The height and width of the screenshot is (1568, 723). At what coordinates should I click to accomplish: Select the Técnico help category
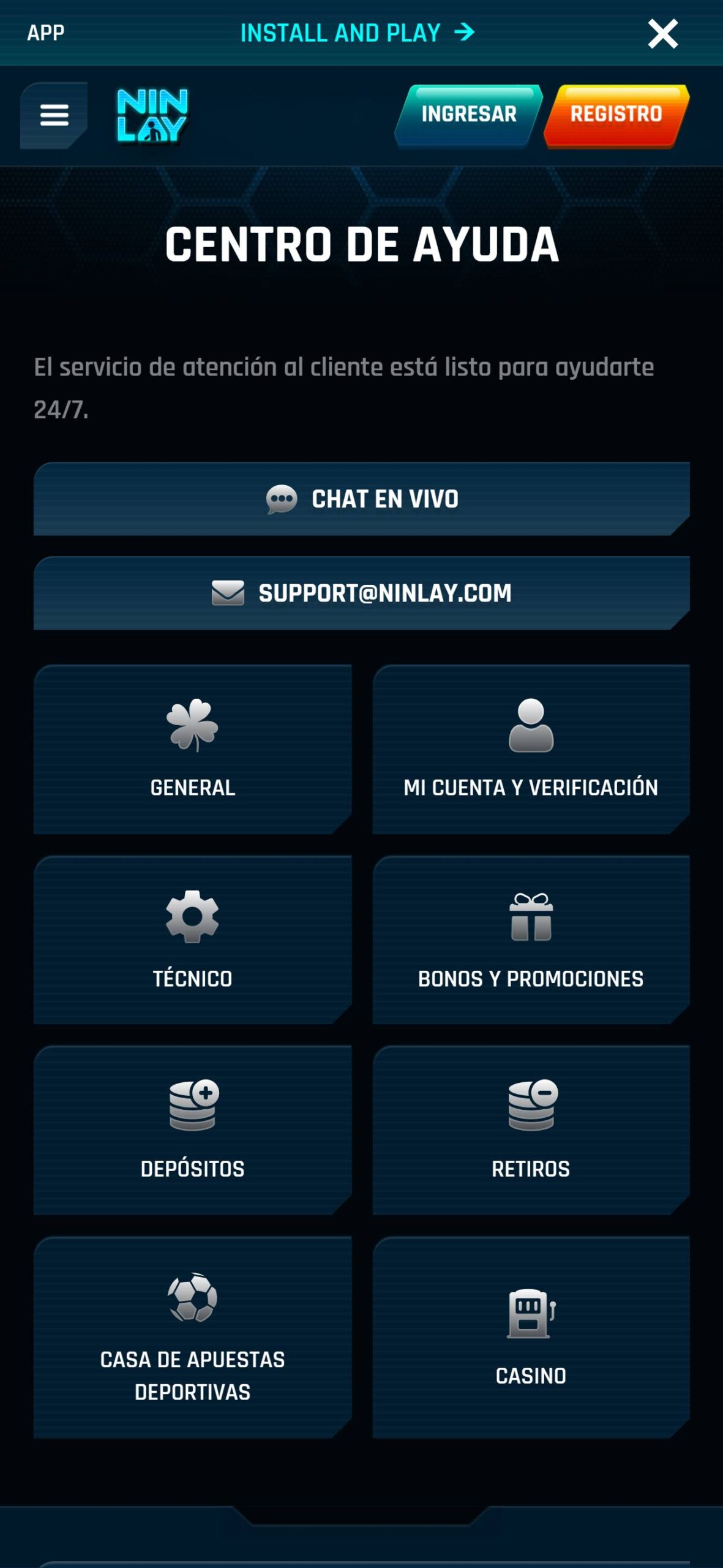coord(192,940)
